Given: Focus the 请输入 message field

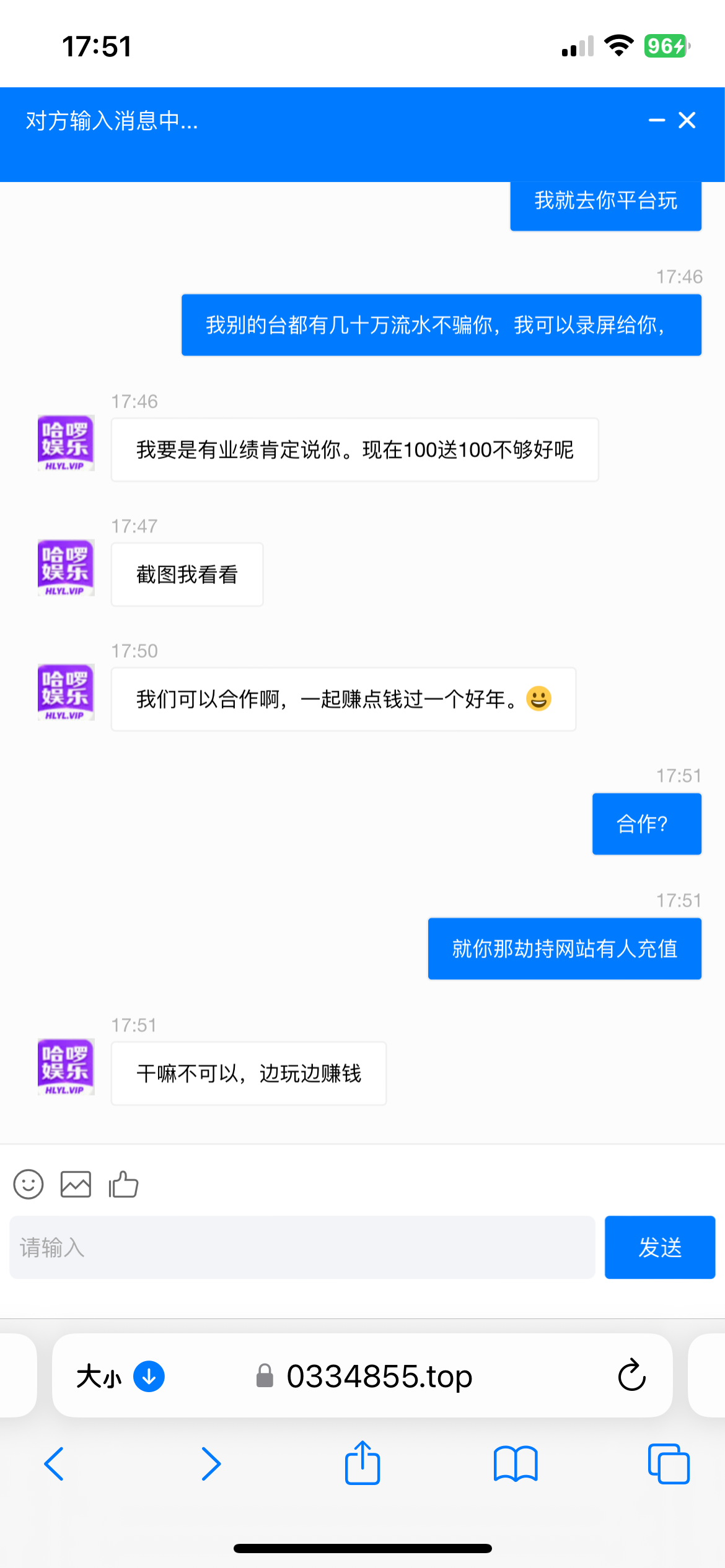Looking at the screenshot, I should [302, 1247].
